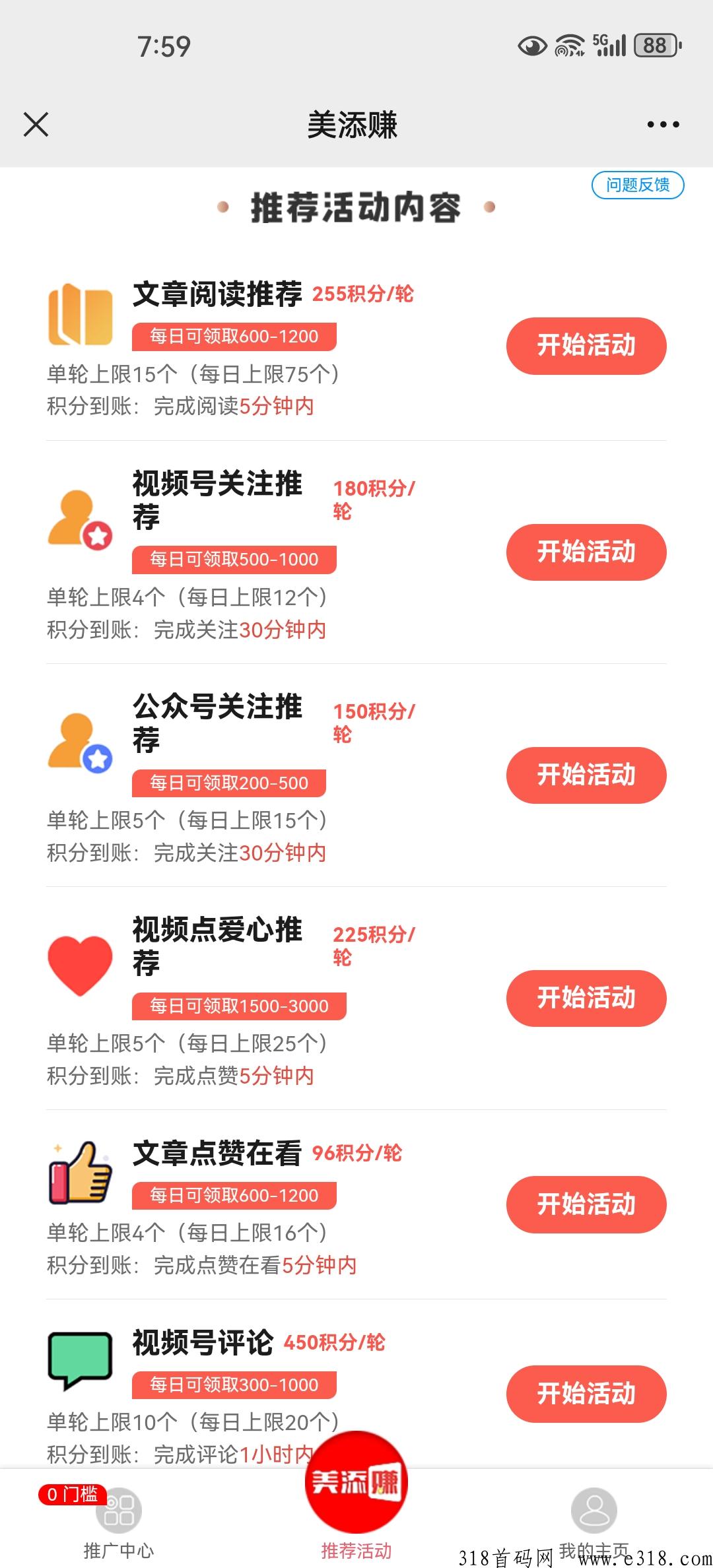Start the 文章点赞在看 activity
Screen dimensions: 713x1568
point(586,1204)
